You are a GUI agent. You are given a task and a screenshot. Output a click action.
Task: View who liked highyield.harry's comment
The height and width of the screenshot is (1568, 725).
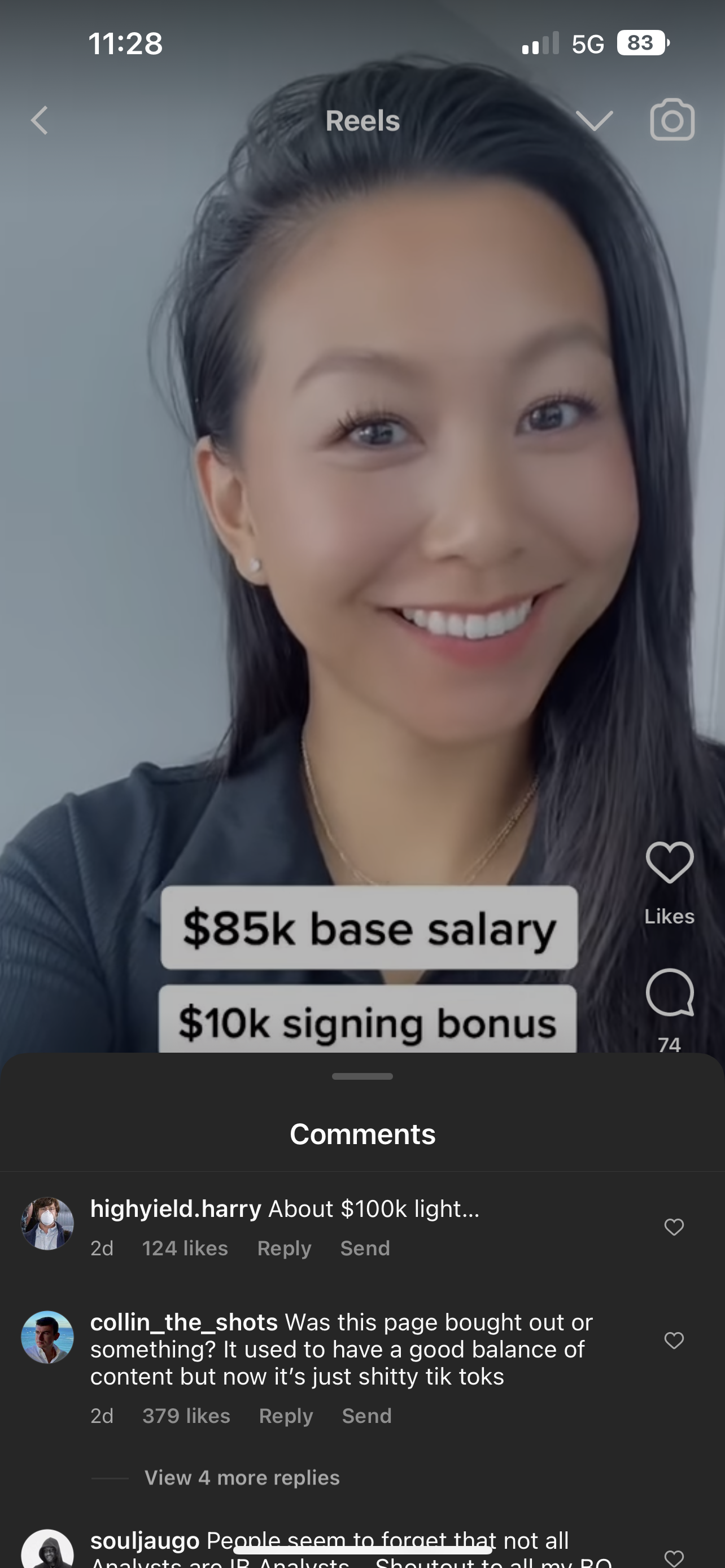tap(185, 1249)
